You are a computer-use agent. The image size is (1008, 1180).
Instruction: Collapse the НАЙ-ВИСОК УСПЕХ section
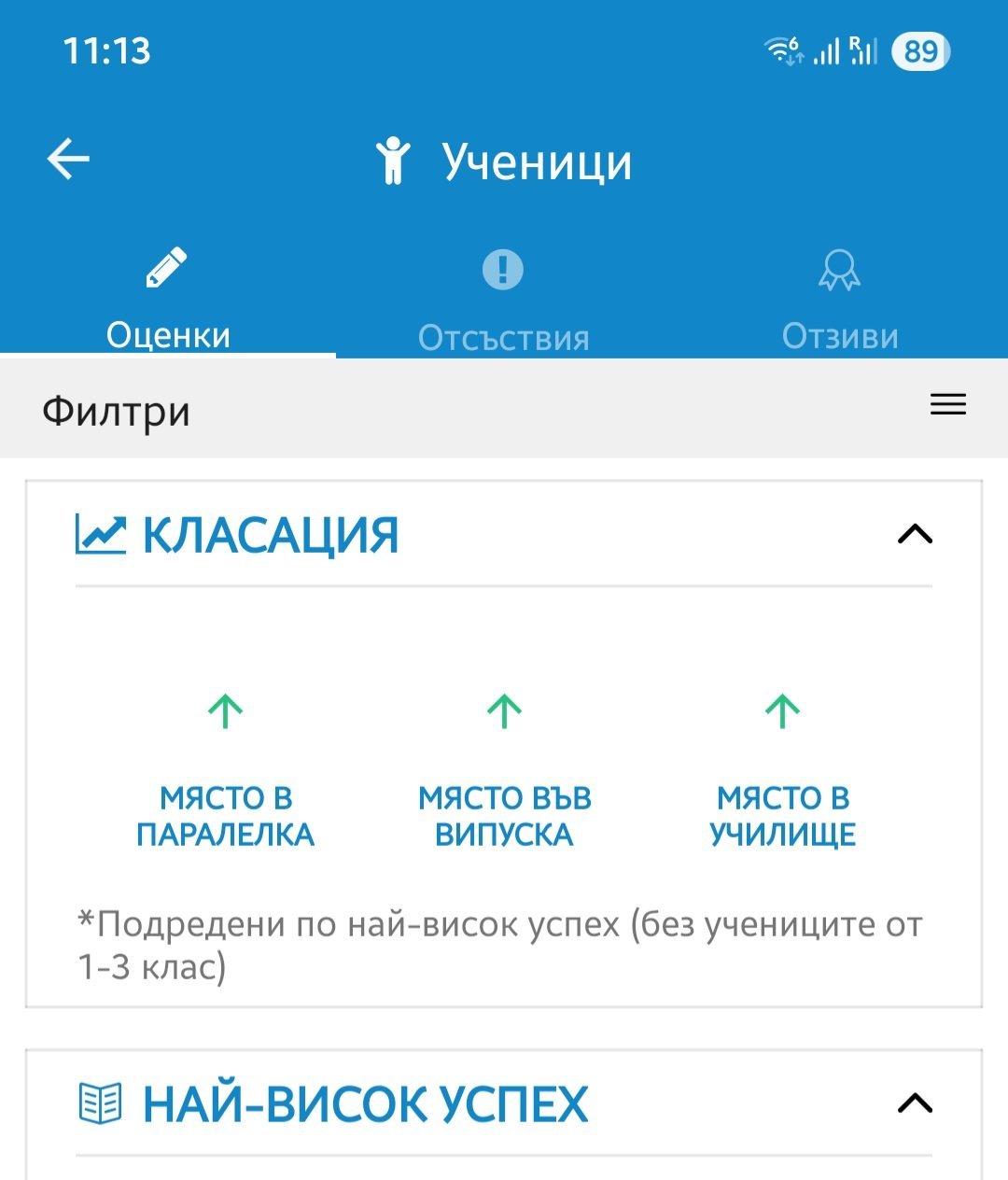click(x=914, y=1104)
